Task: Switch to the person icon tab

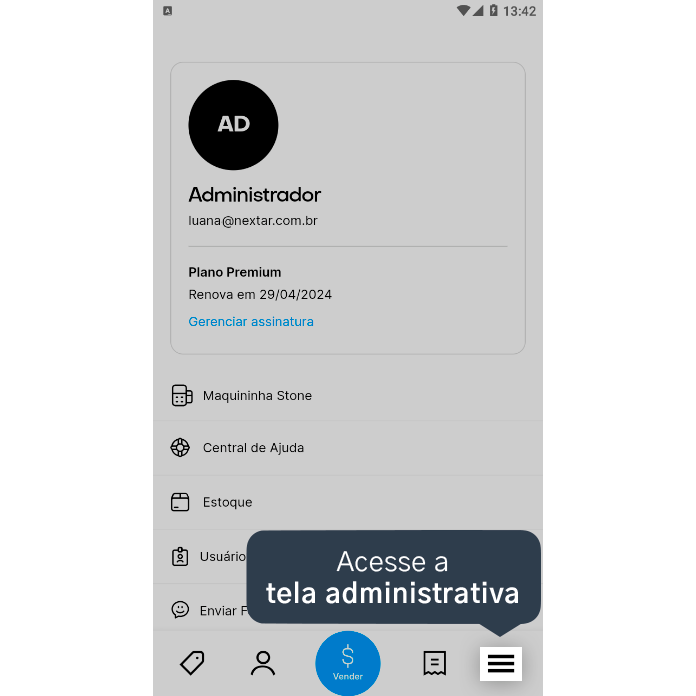Action: point(263,662)
